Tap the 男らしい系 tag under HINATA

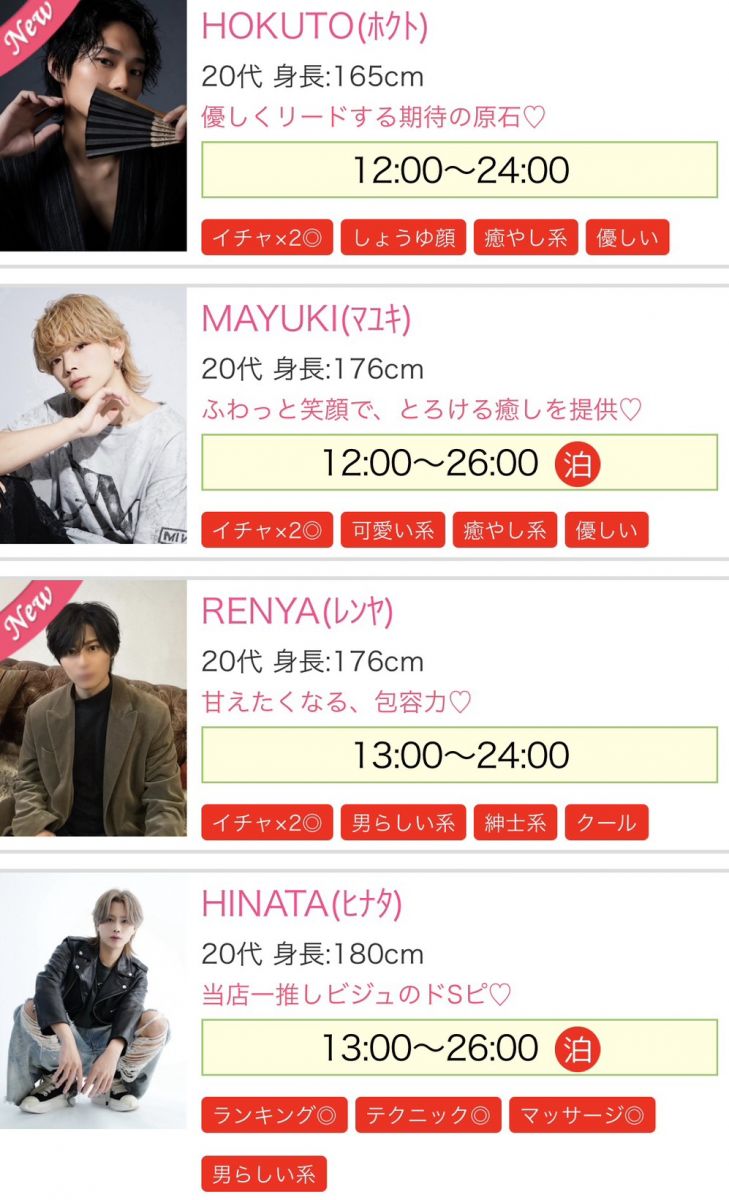point(264,1174)
